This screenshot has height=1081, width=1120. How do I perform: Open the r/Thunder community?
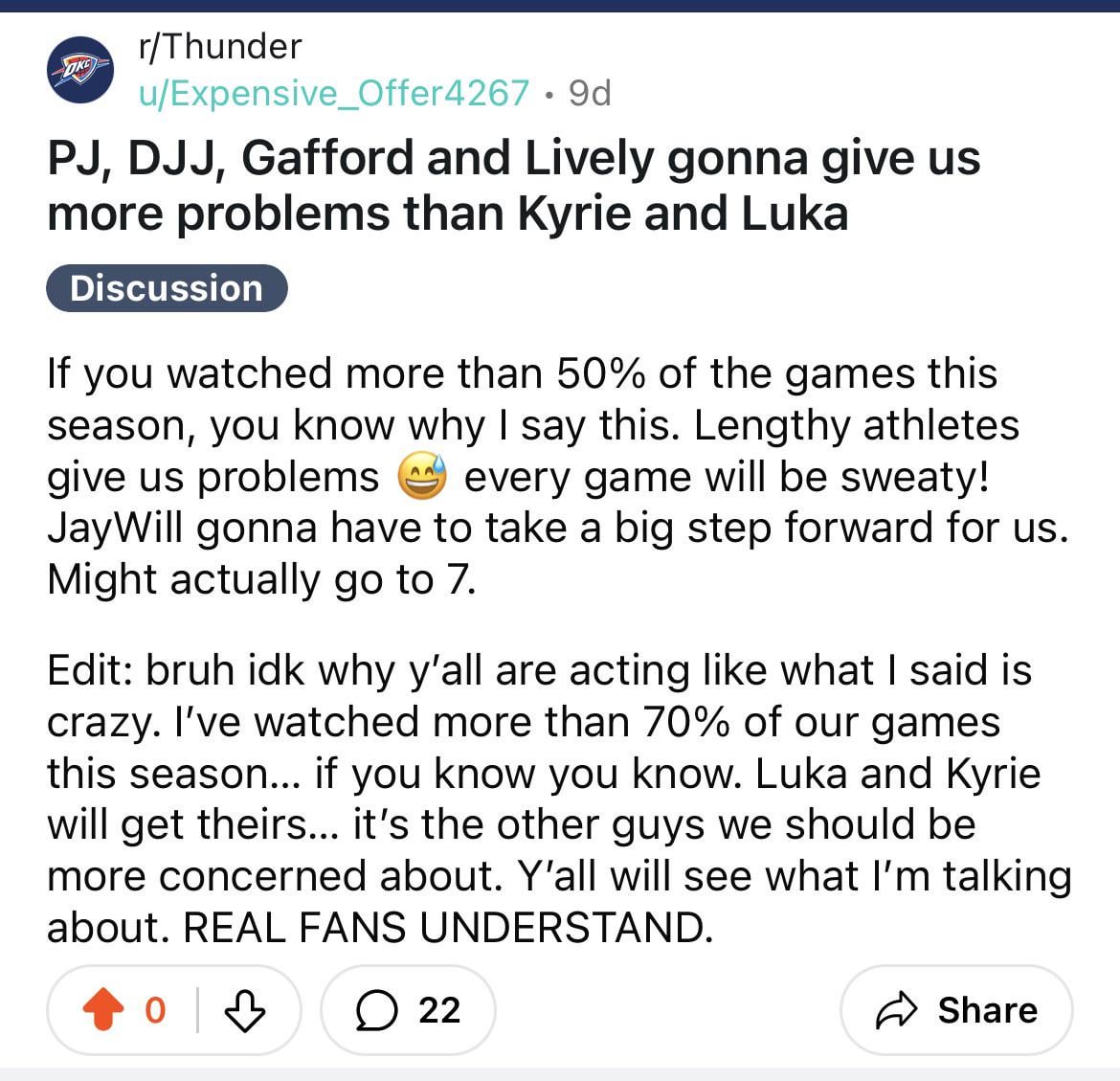[220, 46]
